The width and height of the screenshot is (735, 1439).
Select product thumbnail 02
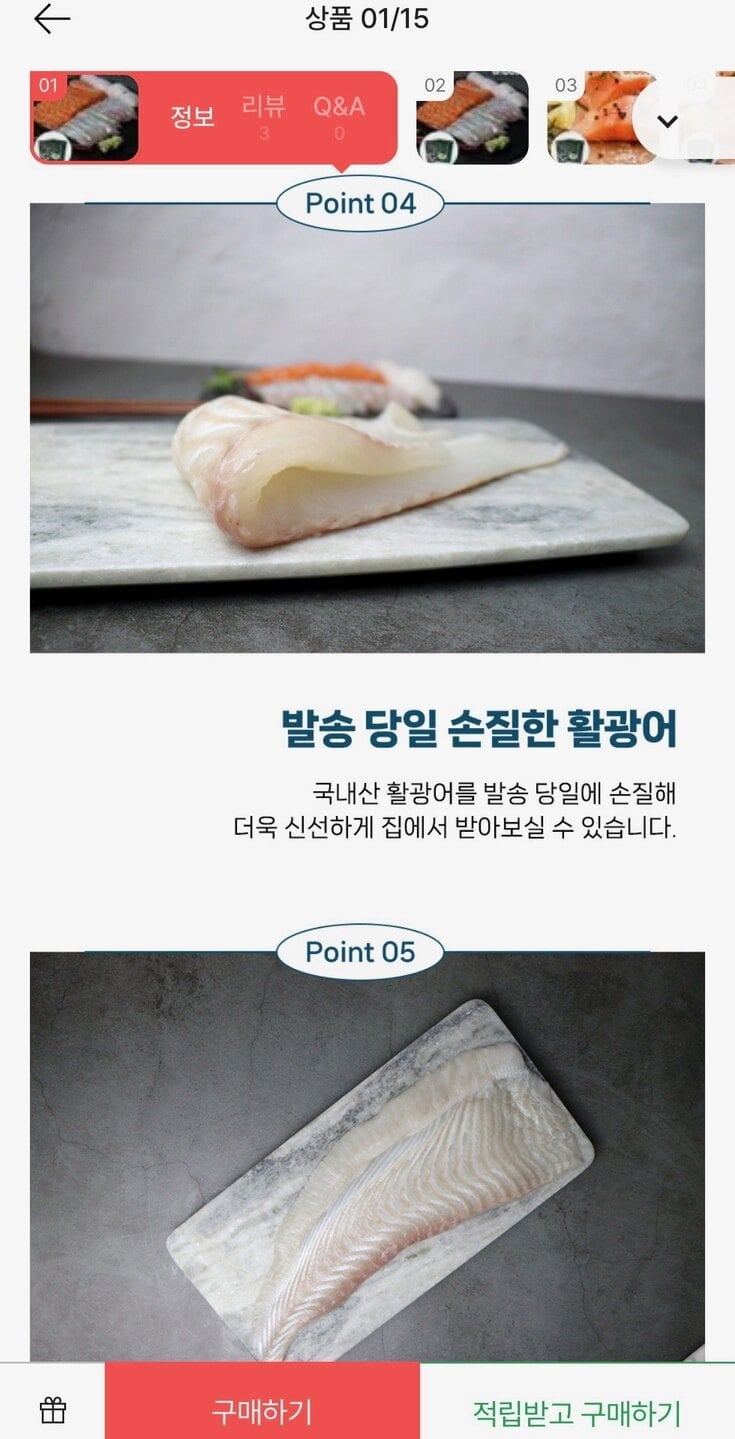click(472, 118)
